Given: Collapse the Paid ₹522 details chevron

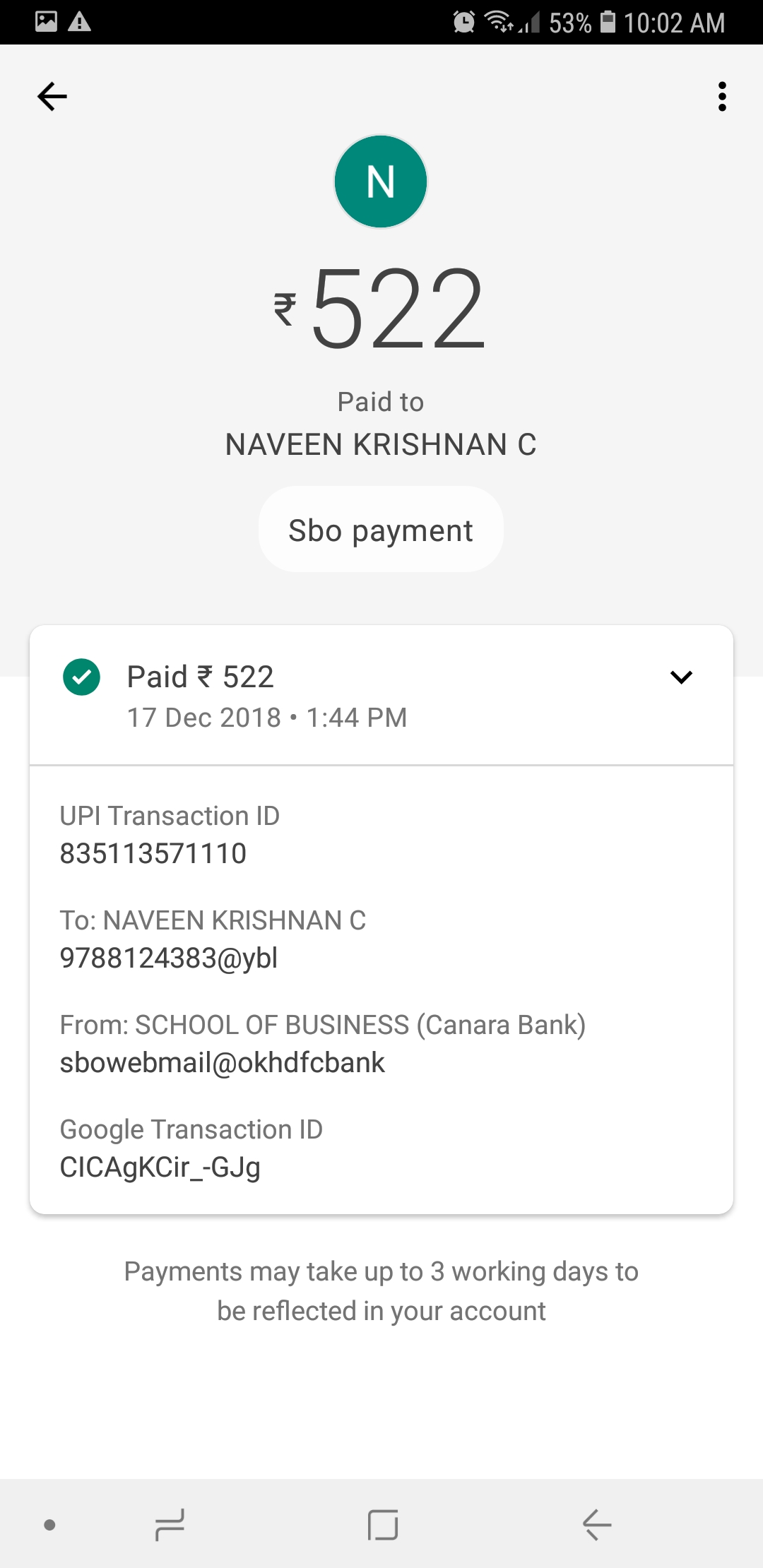Looking at the screenshot, I should pos(681,677).
